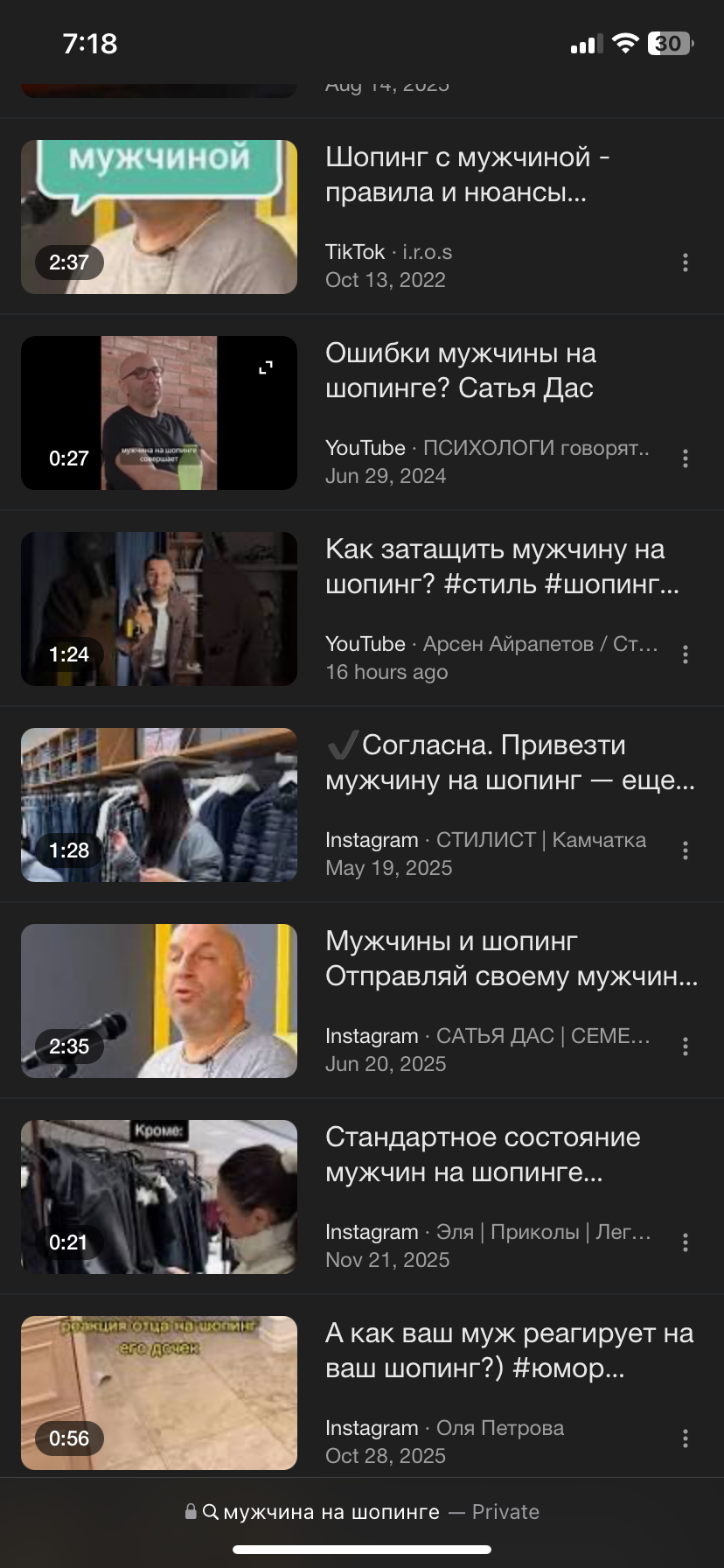
Task: Open «А как ваш муж реагирует на ваш шопинг?»
Action: coord(509,1350)
